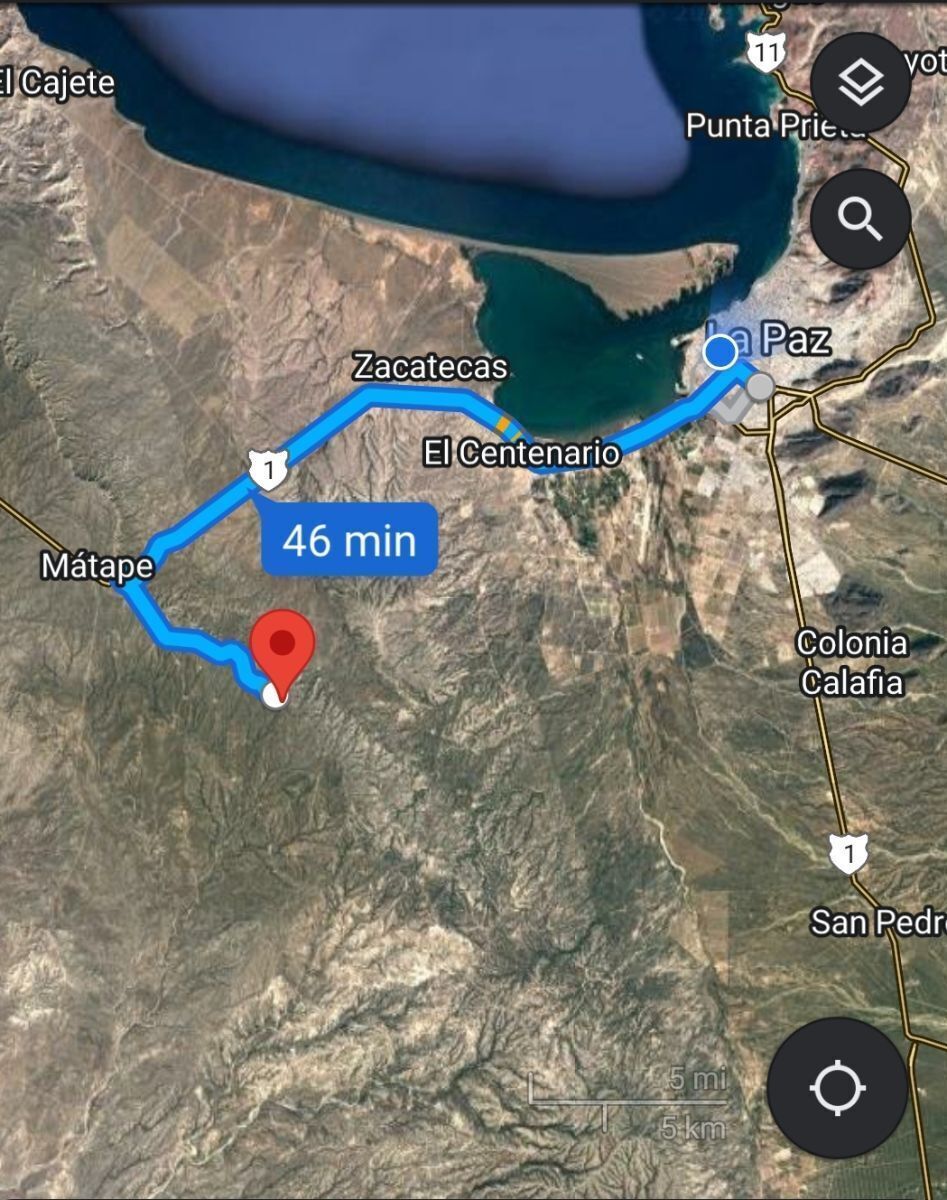Tap the search magnifier button
The image size is (947, 1200).
(x=860, y=218)
